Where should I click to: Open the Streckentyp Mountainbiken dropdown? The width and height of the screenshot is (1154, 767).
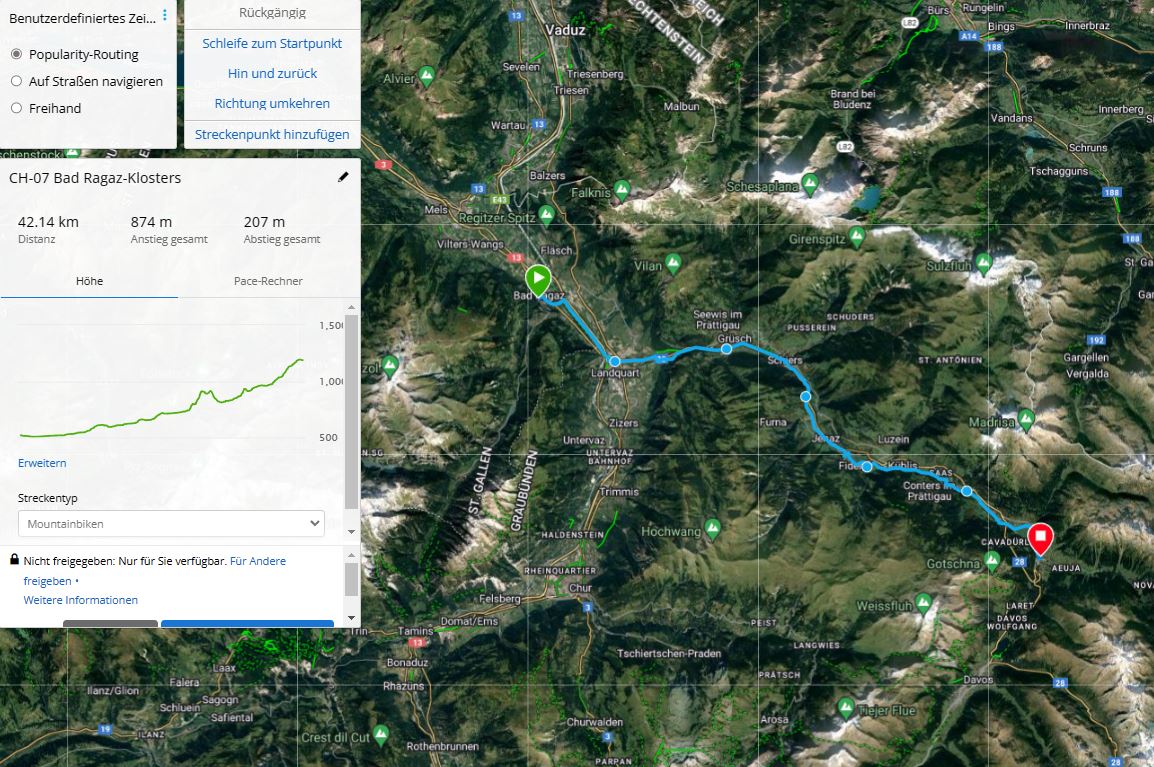(x=171, y=523)
